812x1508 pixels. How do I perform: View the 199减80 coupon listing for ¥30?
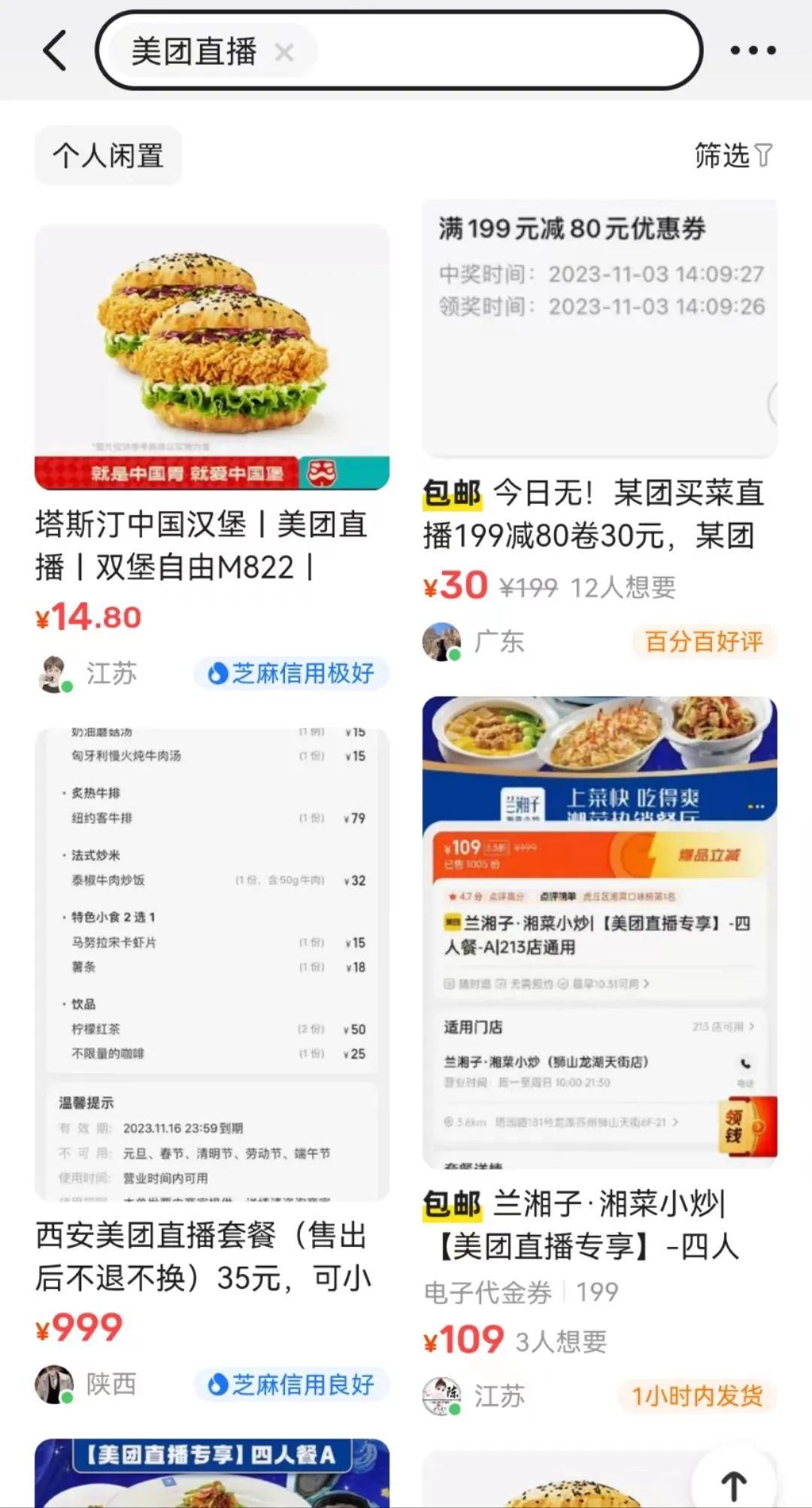click(x=599, y=331)
